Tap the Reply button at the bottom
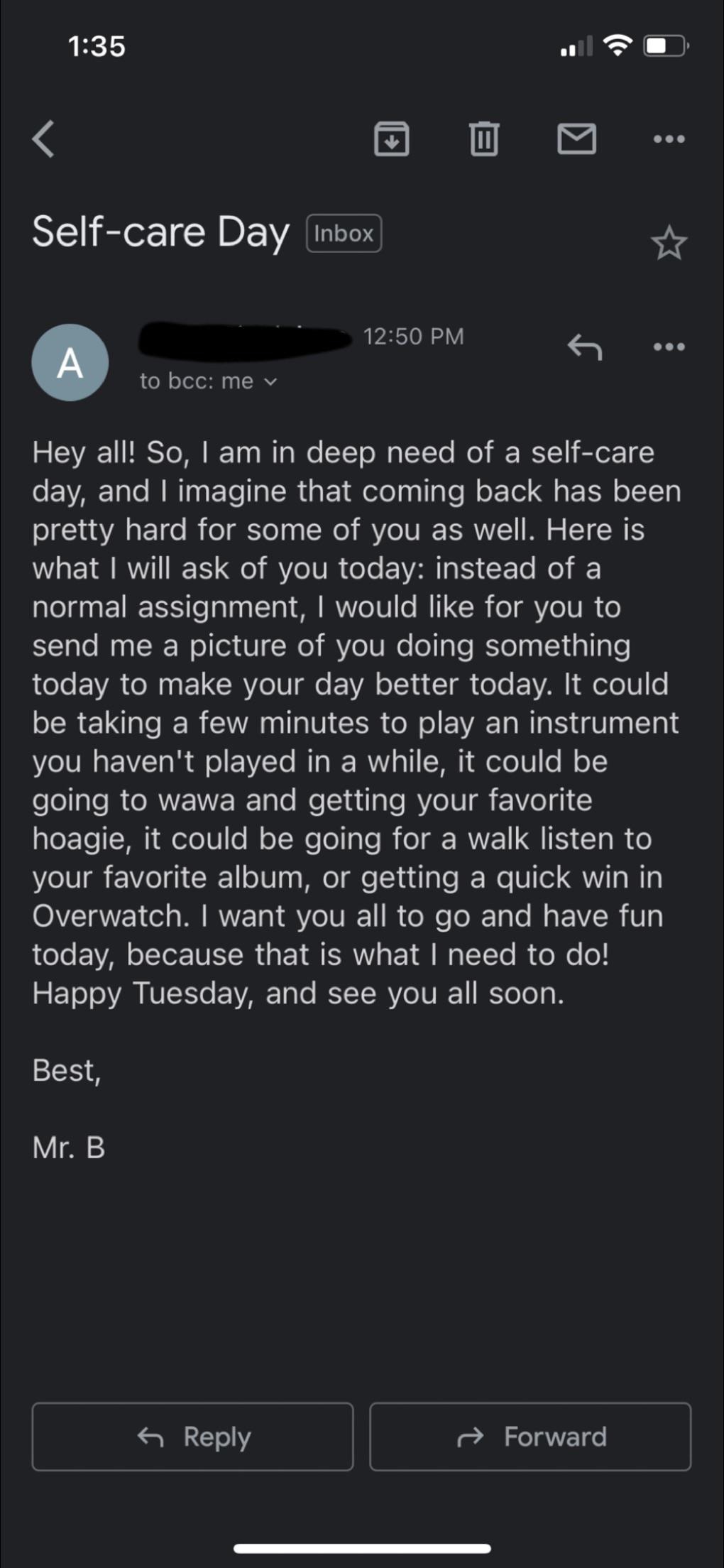Screen dimensions: 724x1568 click(192, 1437)
